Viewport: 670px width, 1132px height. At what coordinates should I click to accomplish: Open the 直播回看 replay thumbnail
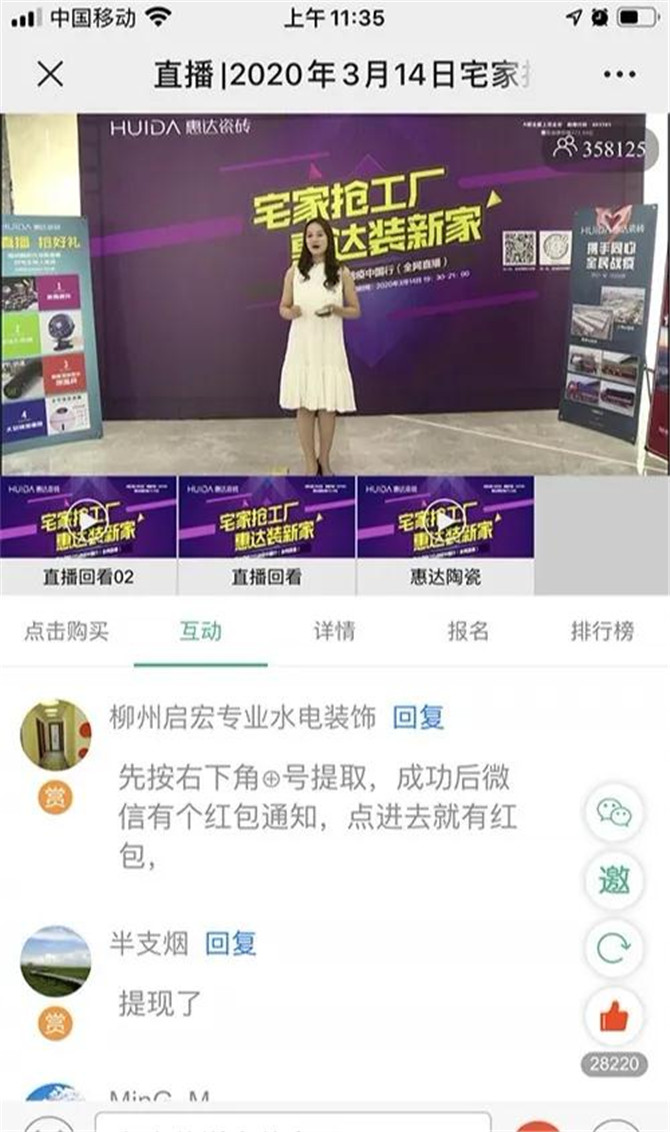click(x=266, y=535)
